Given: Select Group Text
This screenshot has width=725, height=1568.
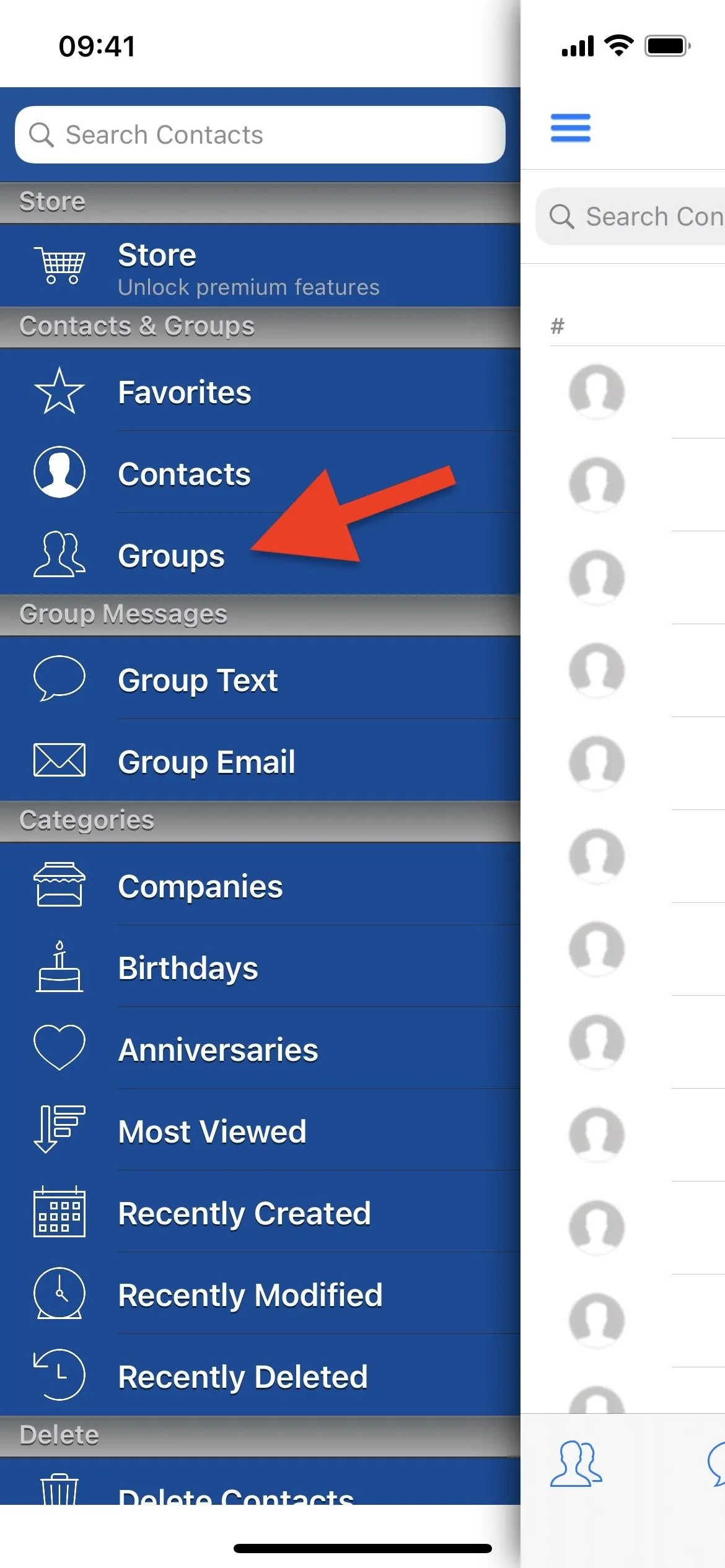Looking at the screenshot, I should point(260,679).
